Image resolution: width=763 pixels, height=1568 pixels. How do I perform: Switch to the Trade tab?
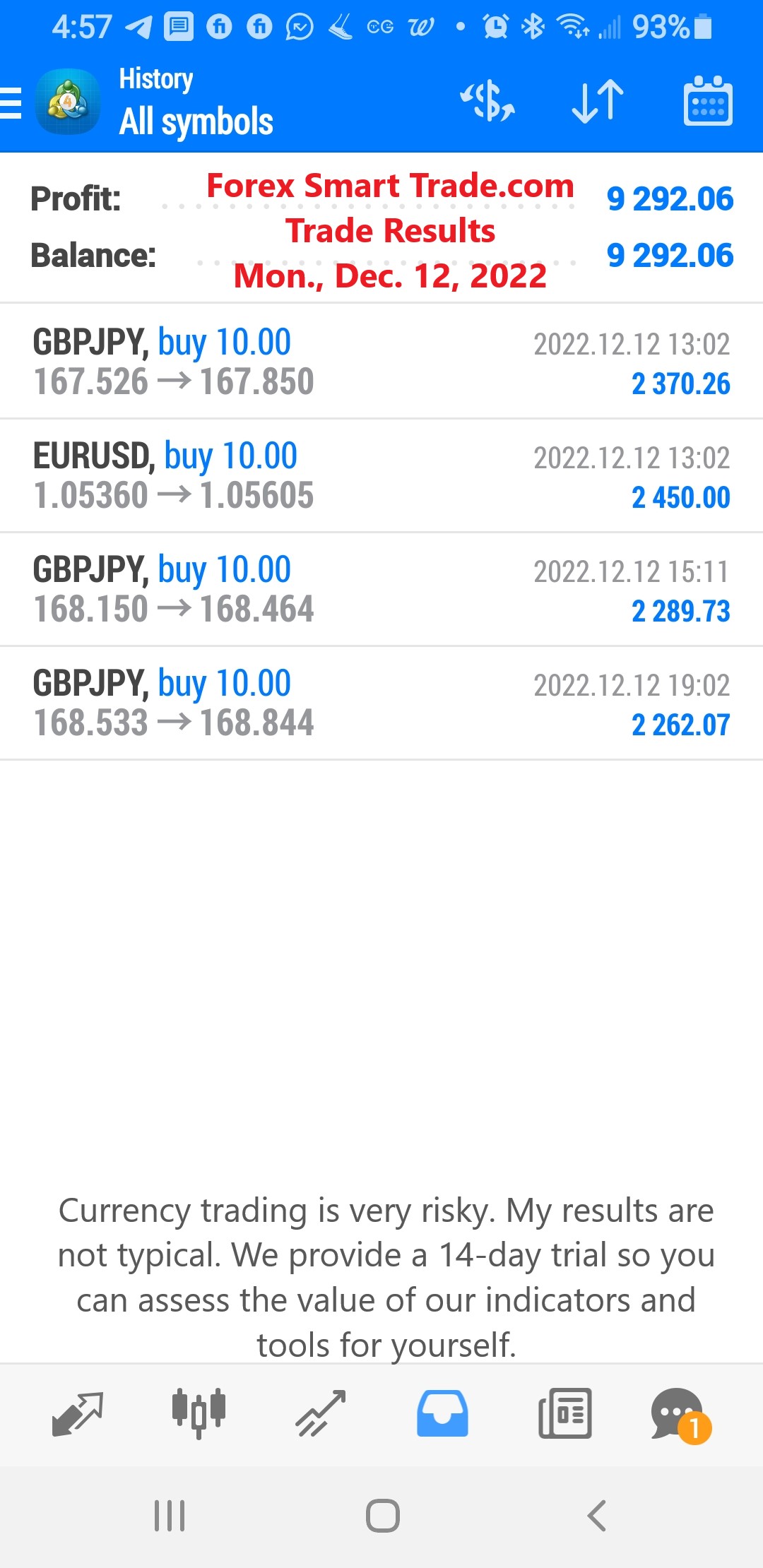pos(321,1414)
